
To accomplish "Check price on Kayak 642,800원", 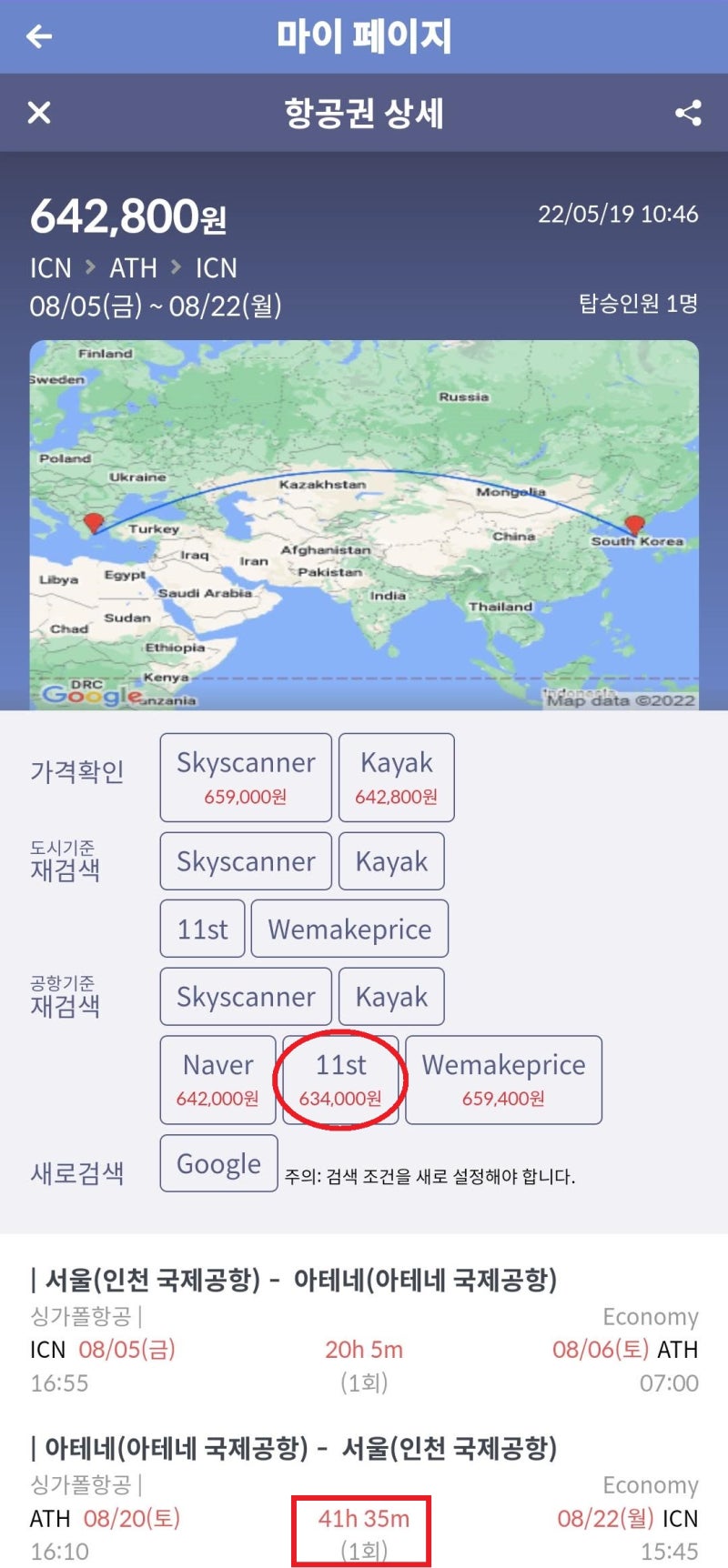I will click(396, 778).
